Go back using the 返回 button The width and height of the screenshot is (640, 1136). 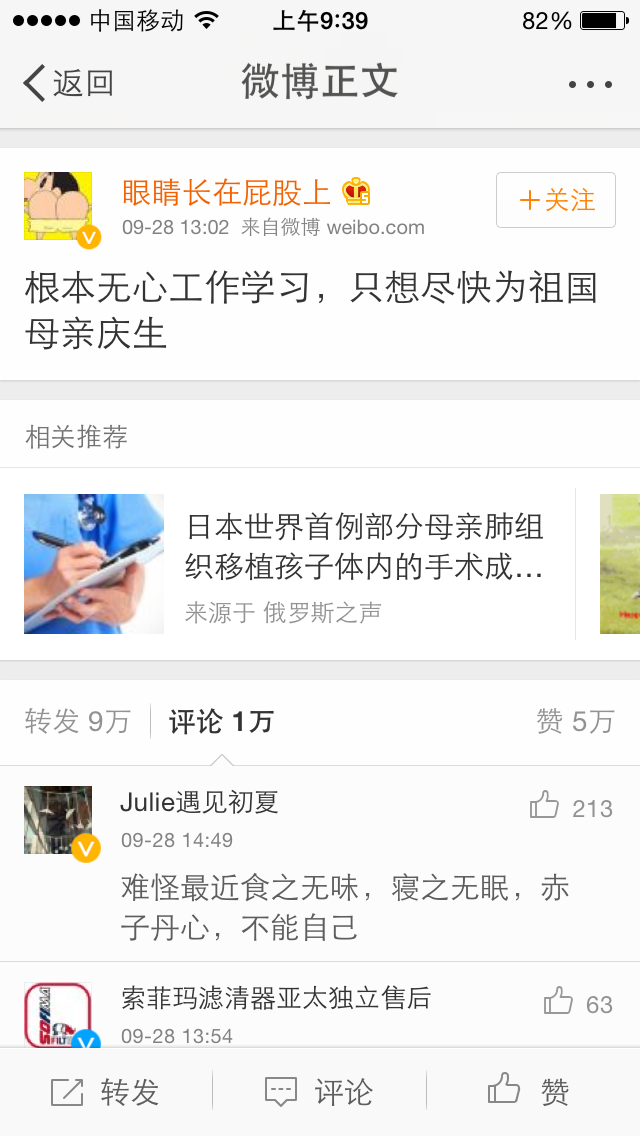(68, 83)
